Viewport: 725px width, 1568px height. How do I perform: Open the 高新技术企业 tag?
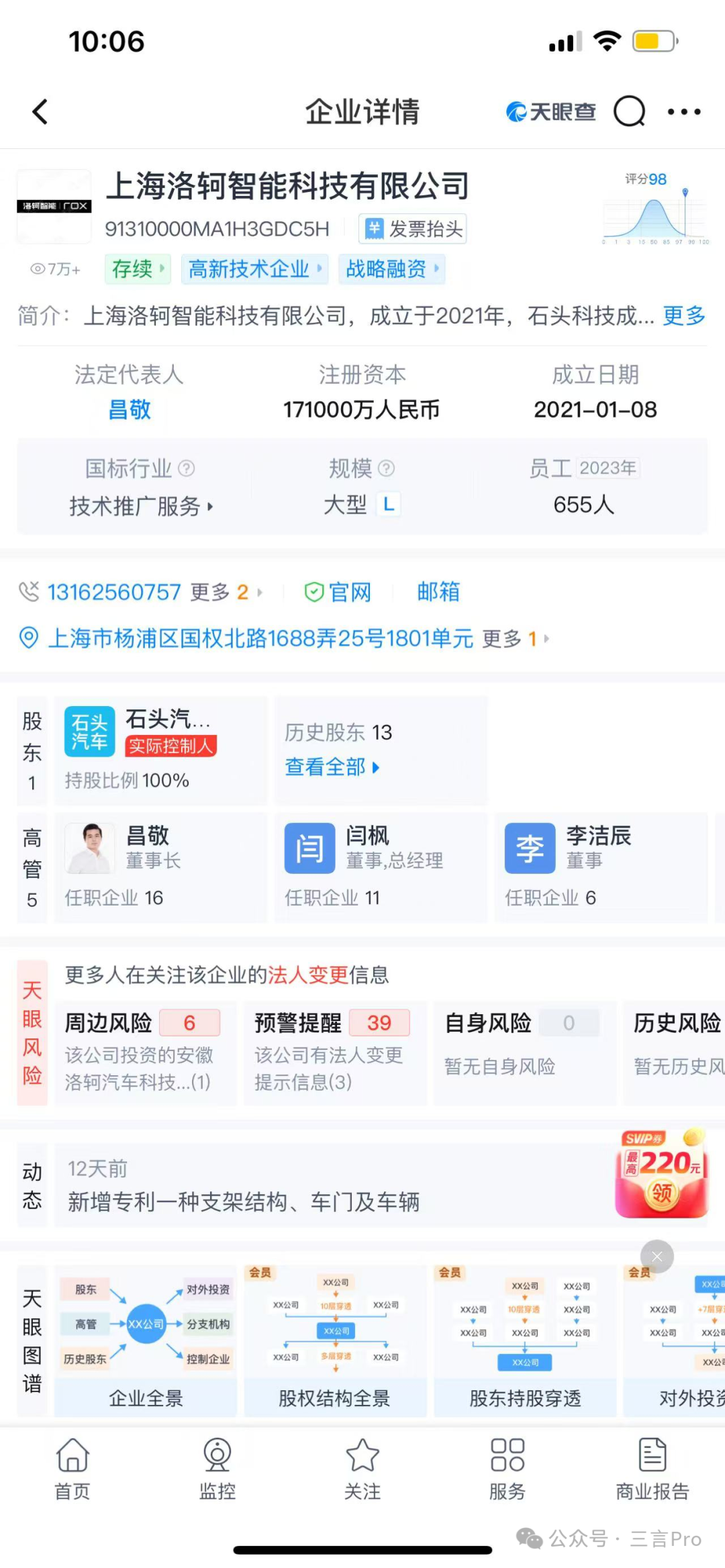(254, 269)
